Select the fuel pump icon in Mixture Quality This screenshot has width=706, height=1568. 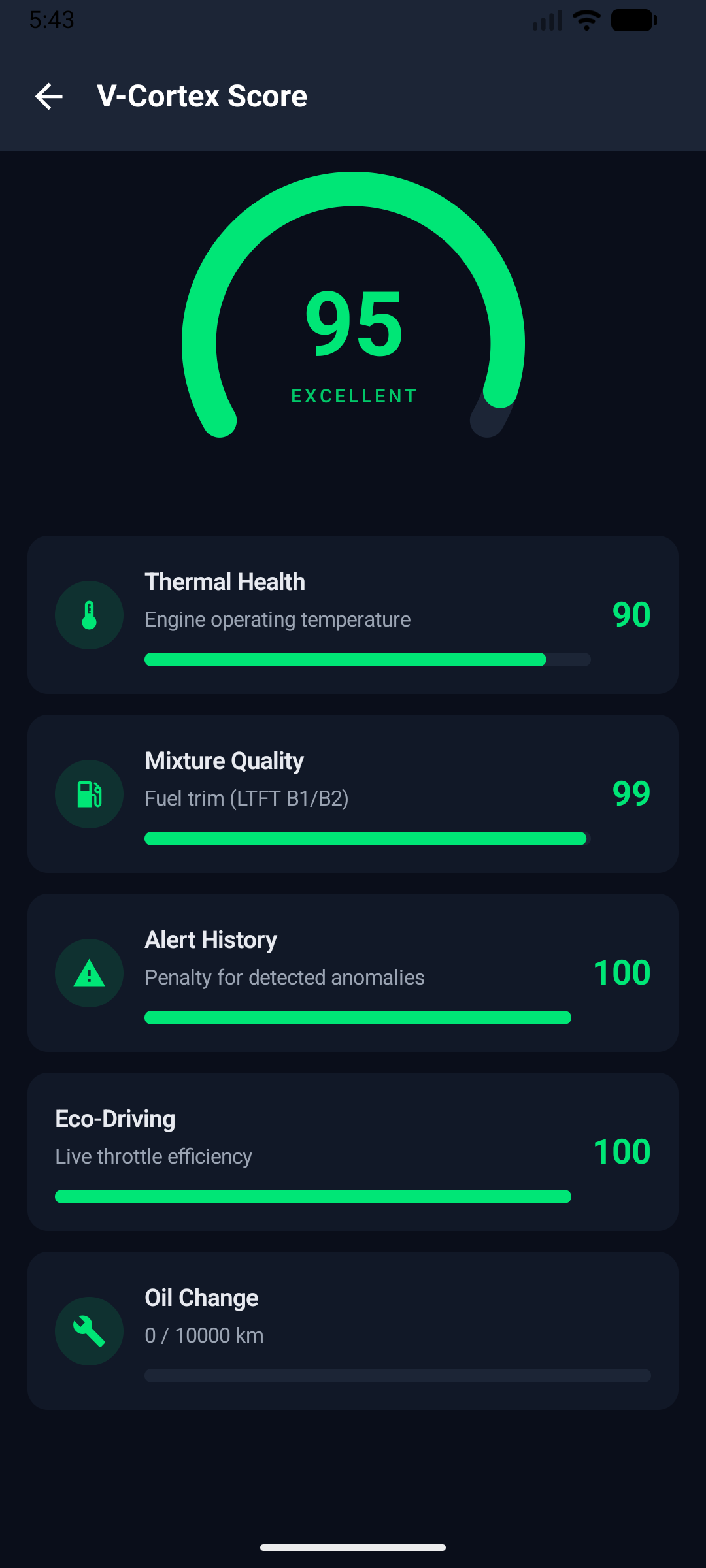89,793
